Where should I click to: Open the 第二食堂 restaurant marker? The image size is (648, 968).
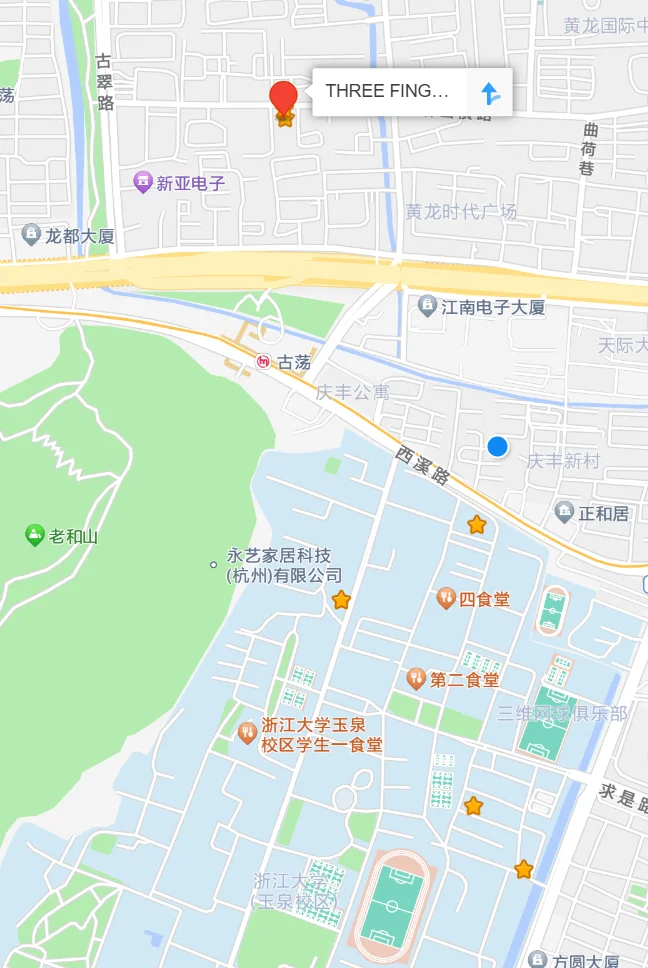point(416,679)
